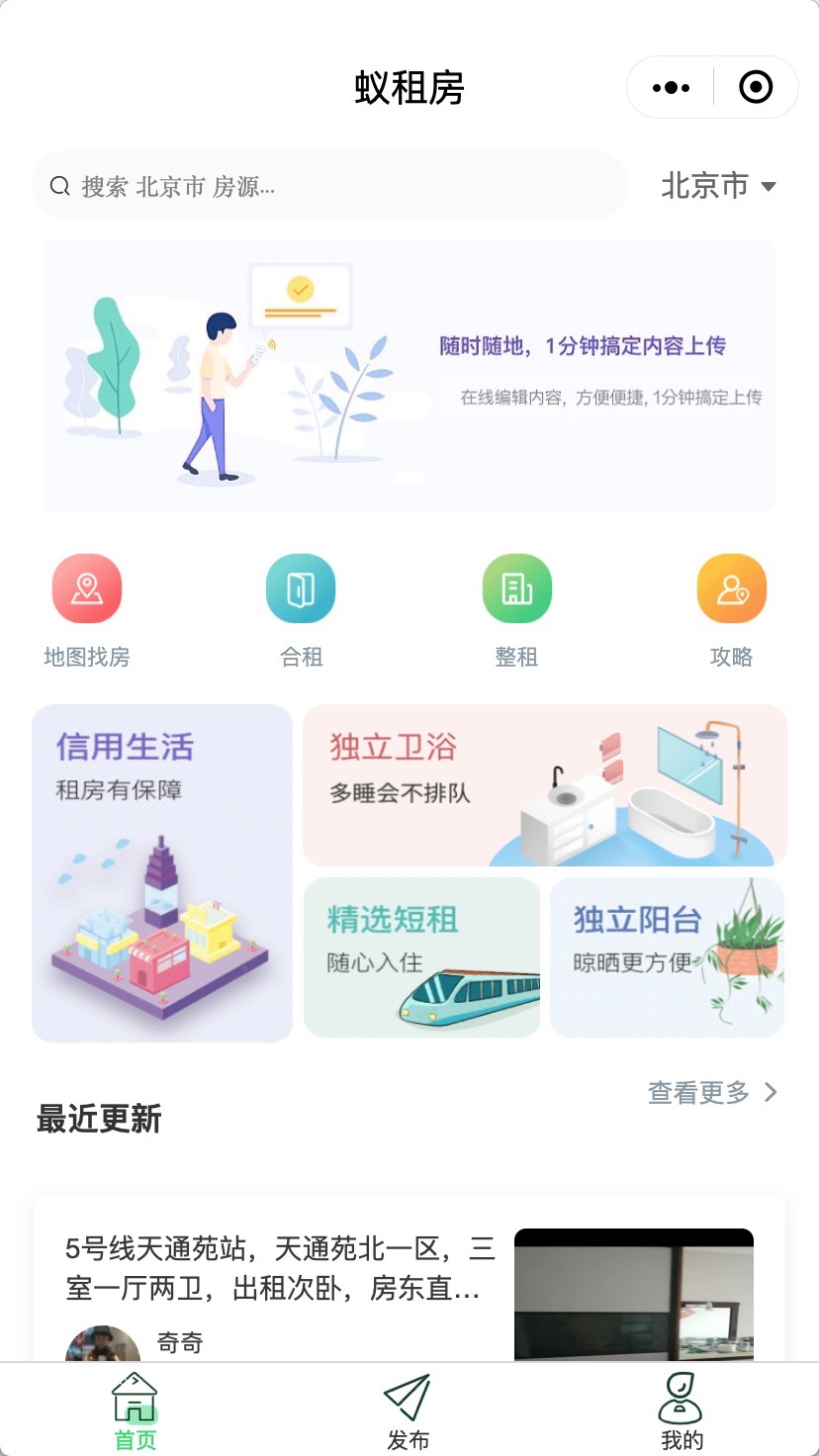Open the 信用生活 card
Screen dimensions: 819x1456
(162, 872)
